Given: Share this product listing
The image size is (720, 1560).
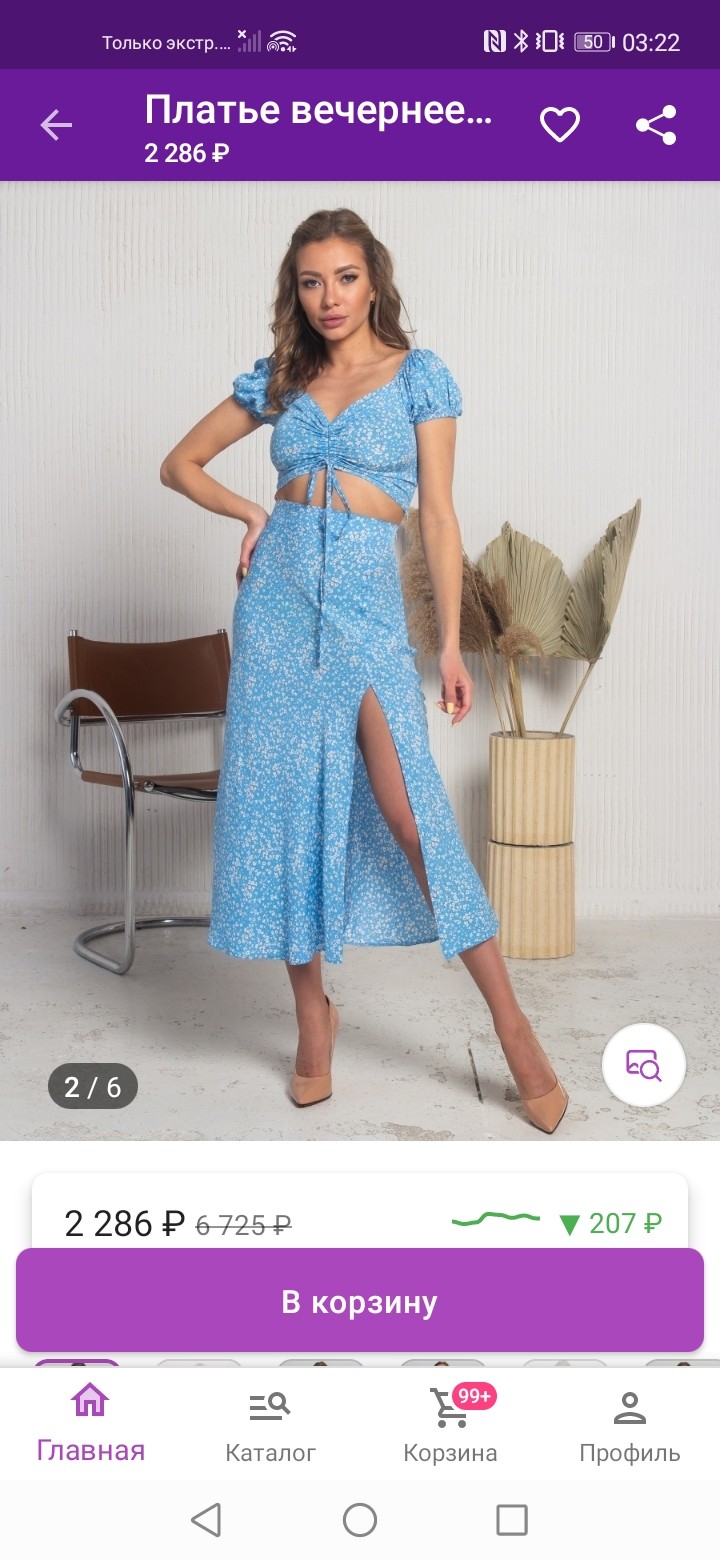Looking at the screenshot, I should point(656,125).
